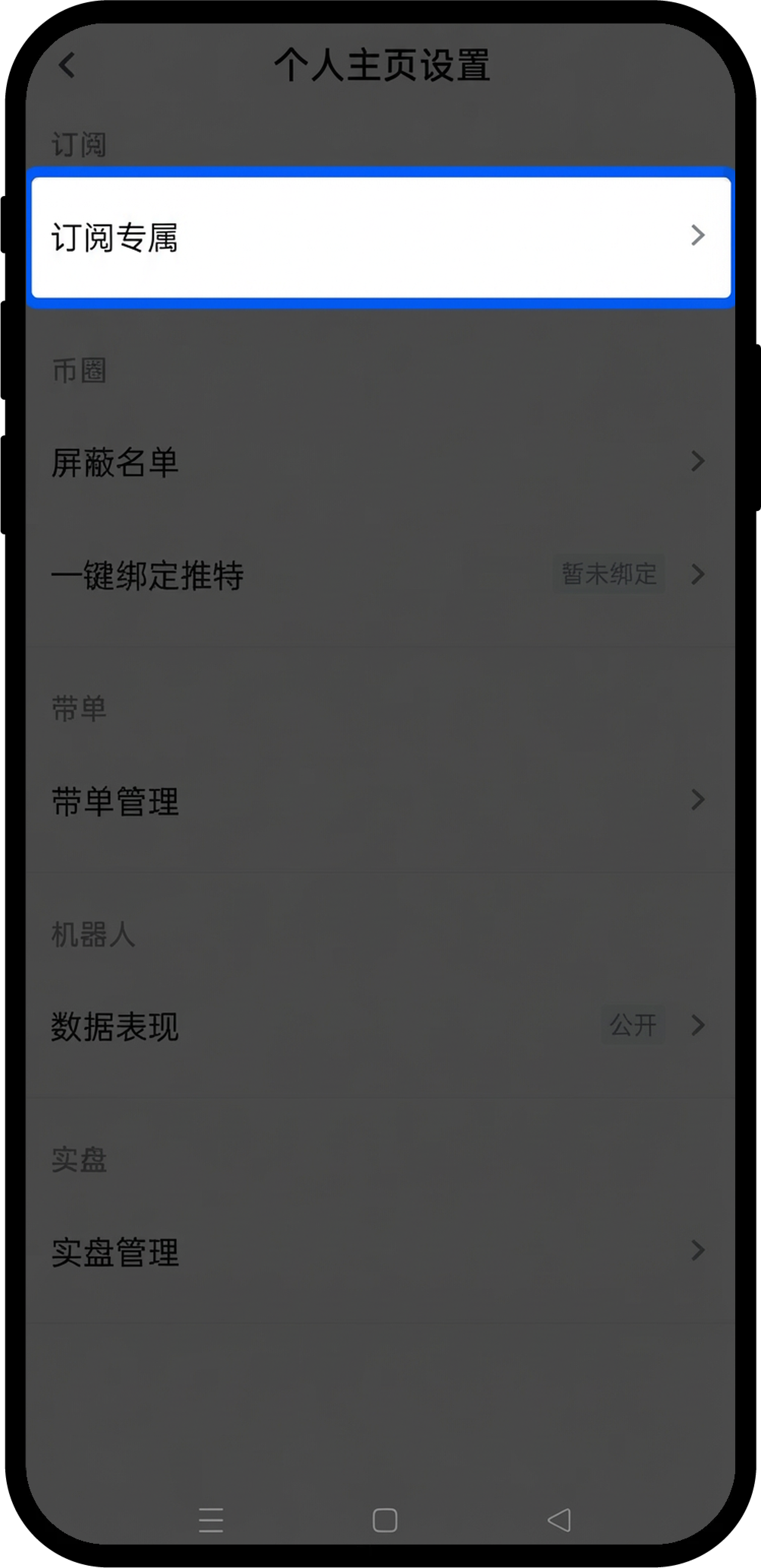The image size is (761, 1568).
Task: Open 订阅专属 settings
Action: pos(380,237)
